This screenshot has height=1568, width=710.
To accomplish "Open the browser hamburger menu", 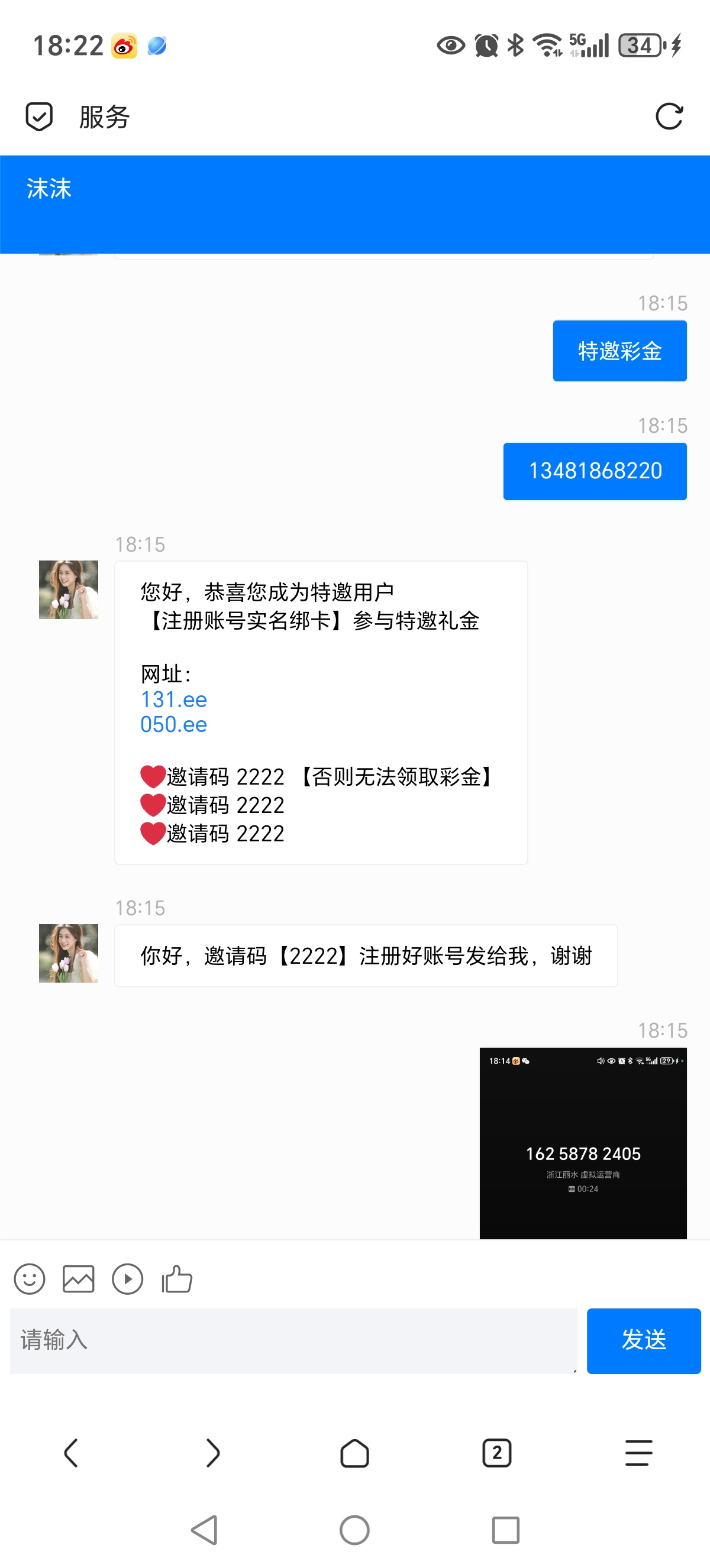I will pos(638,1453).
